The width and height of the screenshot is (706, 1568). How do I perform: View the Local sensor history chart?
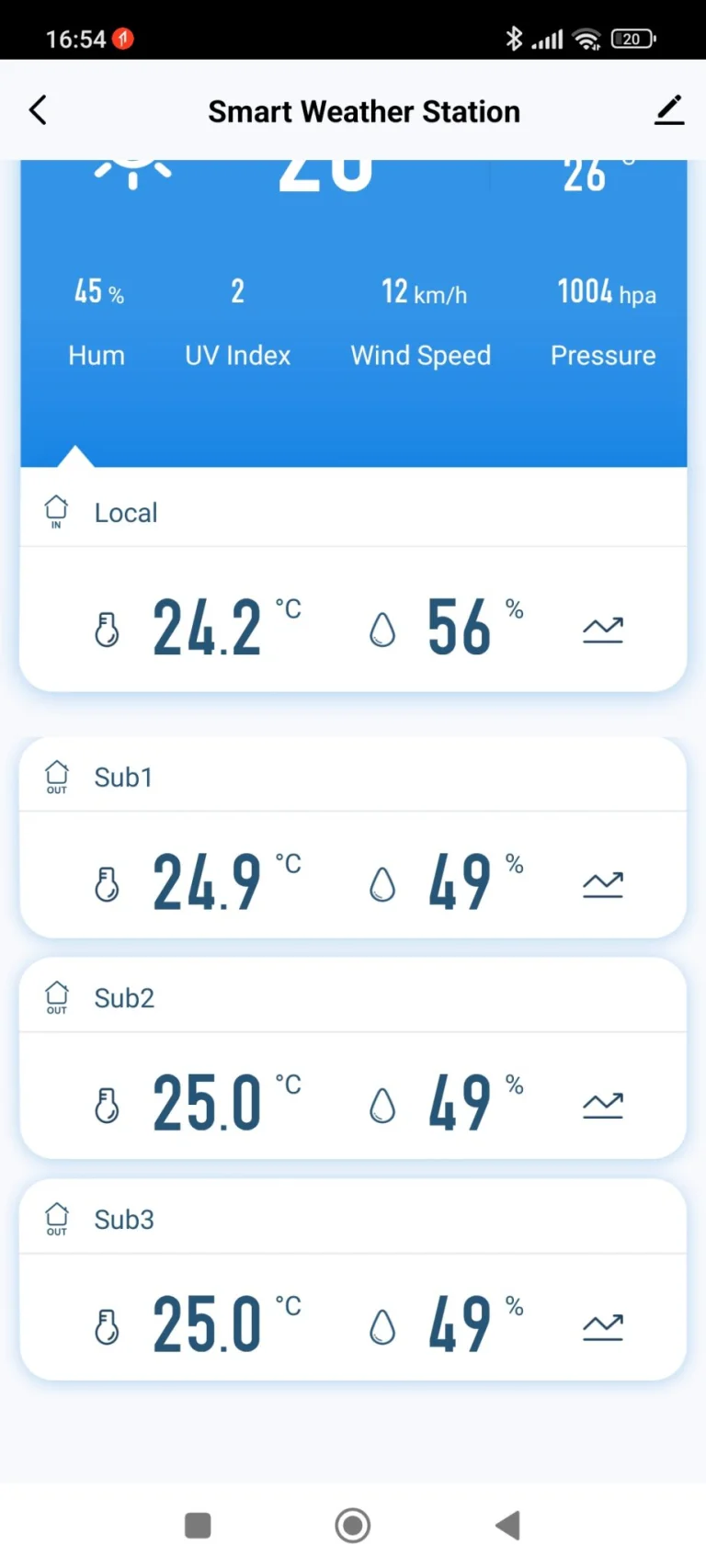pyautogui.click(x=603, y=630)
